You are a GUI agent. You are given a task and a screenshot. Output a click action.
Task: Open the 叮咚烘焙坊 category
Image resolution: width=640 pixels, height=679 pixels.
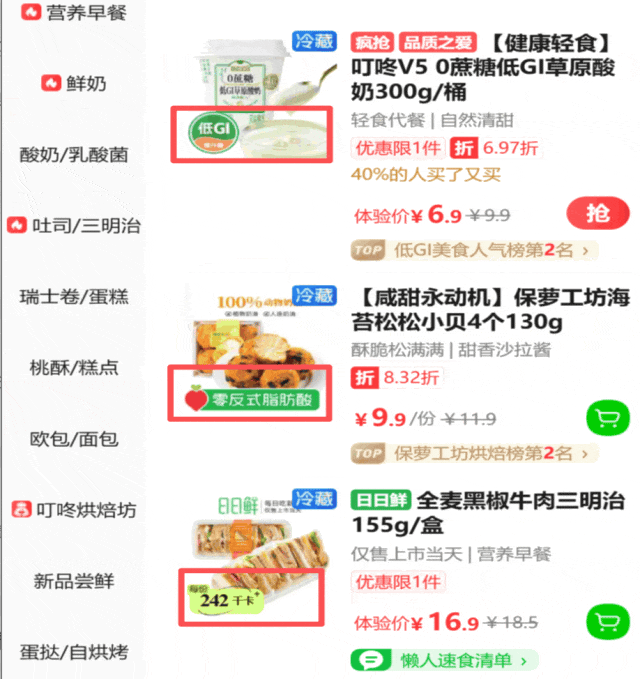click(x=74, y=510)
